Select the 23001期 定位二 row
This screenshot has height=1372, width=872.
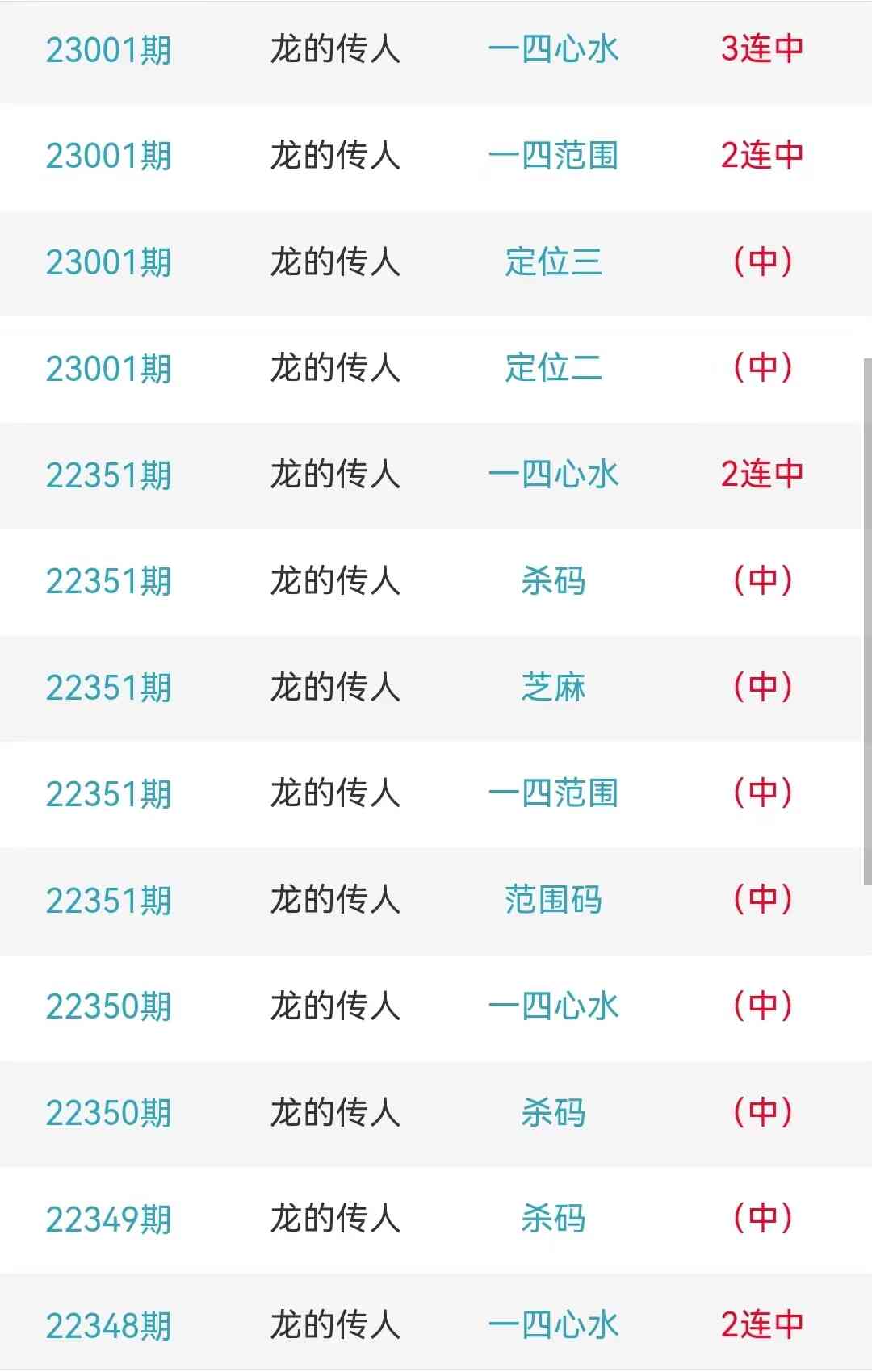pyautogui.click(x=553, y=369)
